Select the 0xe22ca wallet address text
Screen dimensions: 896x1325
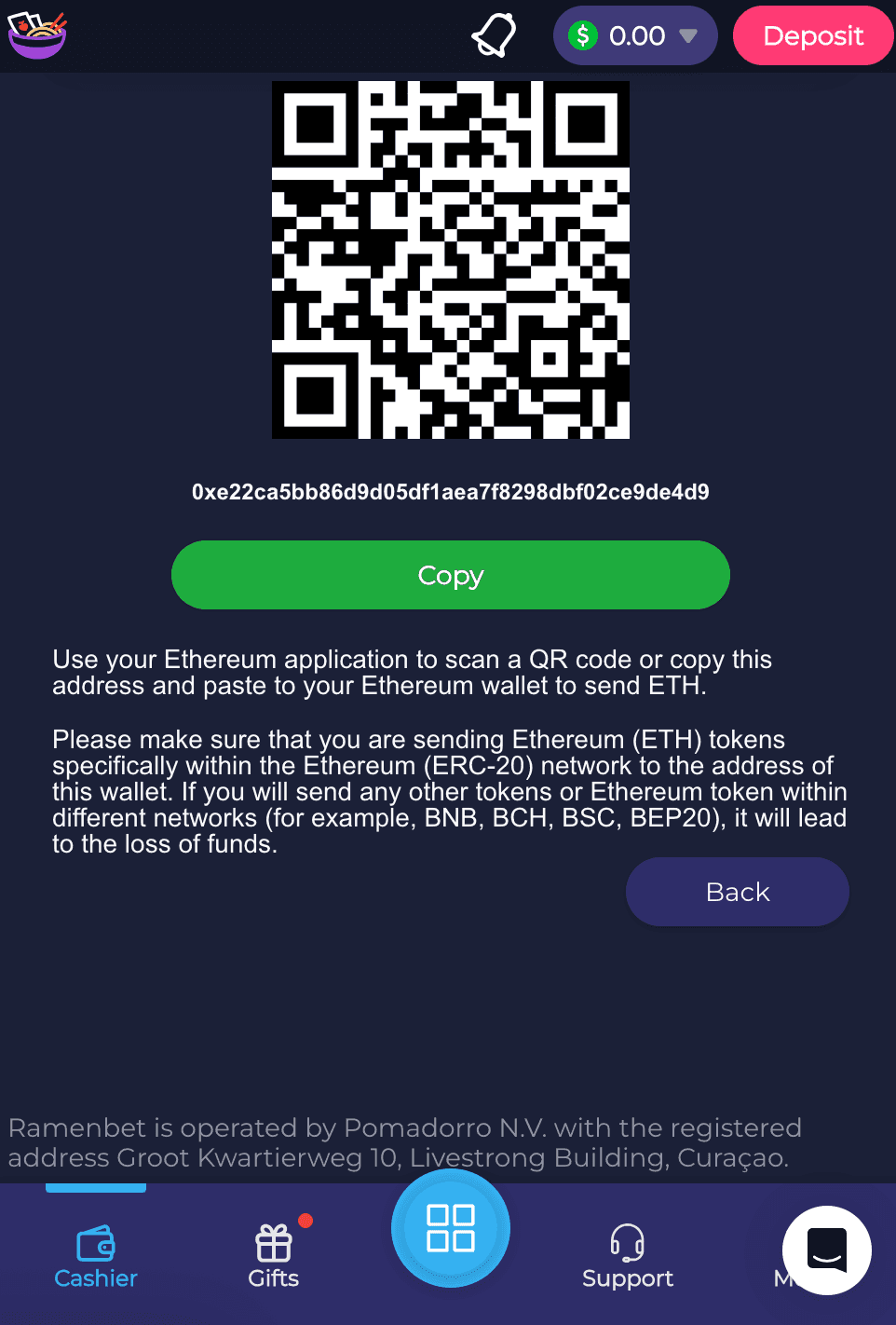[450, 492]
